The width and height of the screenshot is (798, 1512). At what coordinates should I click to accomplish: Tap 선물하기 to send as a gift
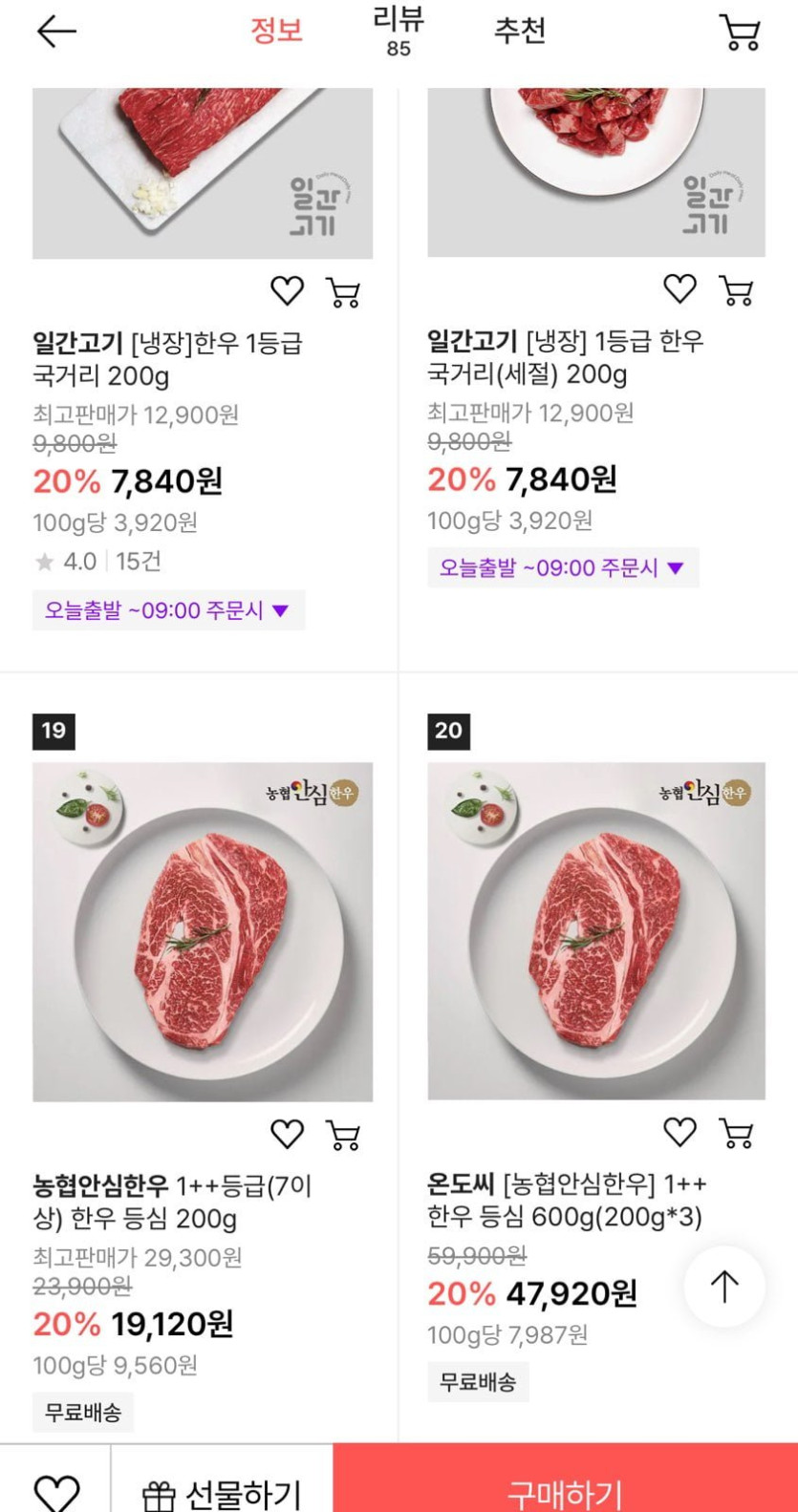tap(222, 1492)
